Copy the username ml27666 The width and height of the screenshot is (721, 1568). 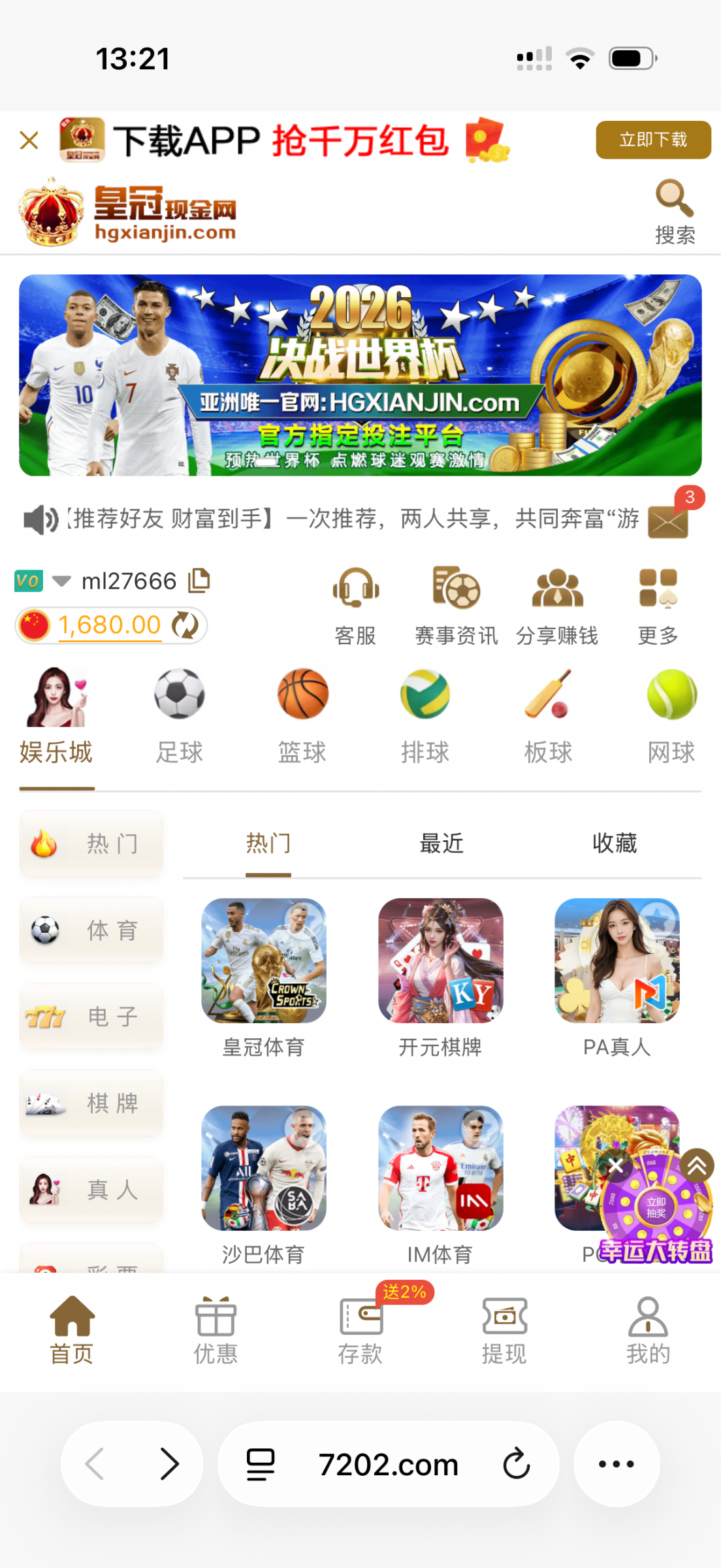pos(199,581)
